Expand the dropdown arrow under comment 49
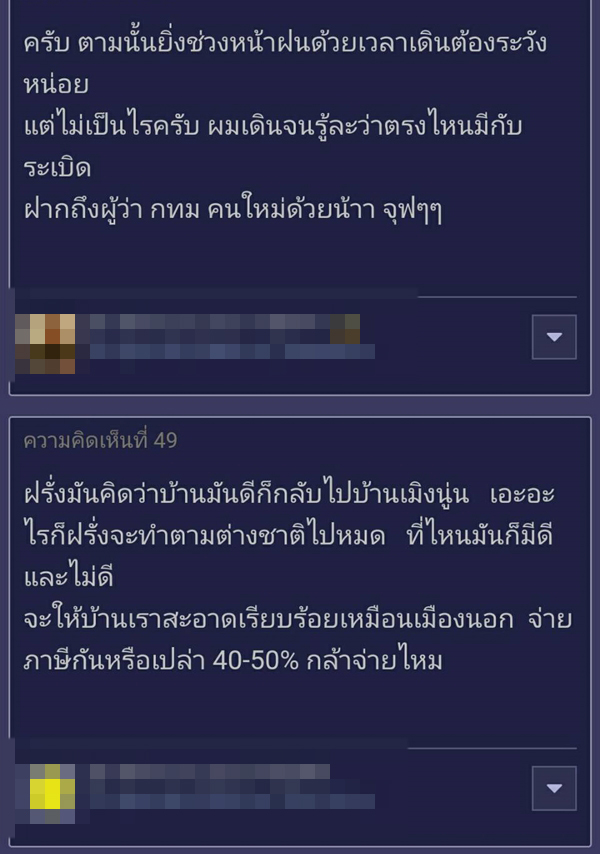Screen dimensions: 600x854 pyautogui.click(x=554, y=788)
